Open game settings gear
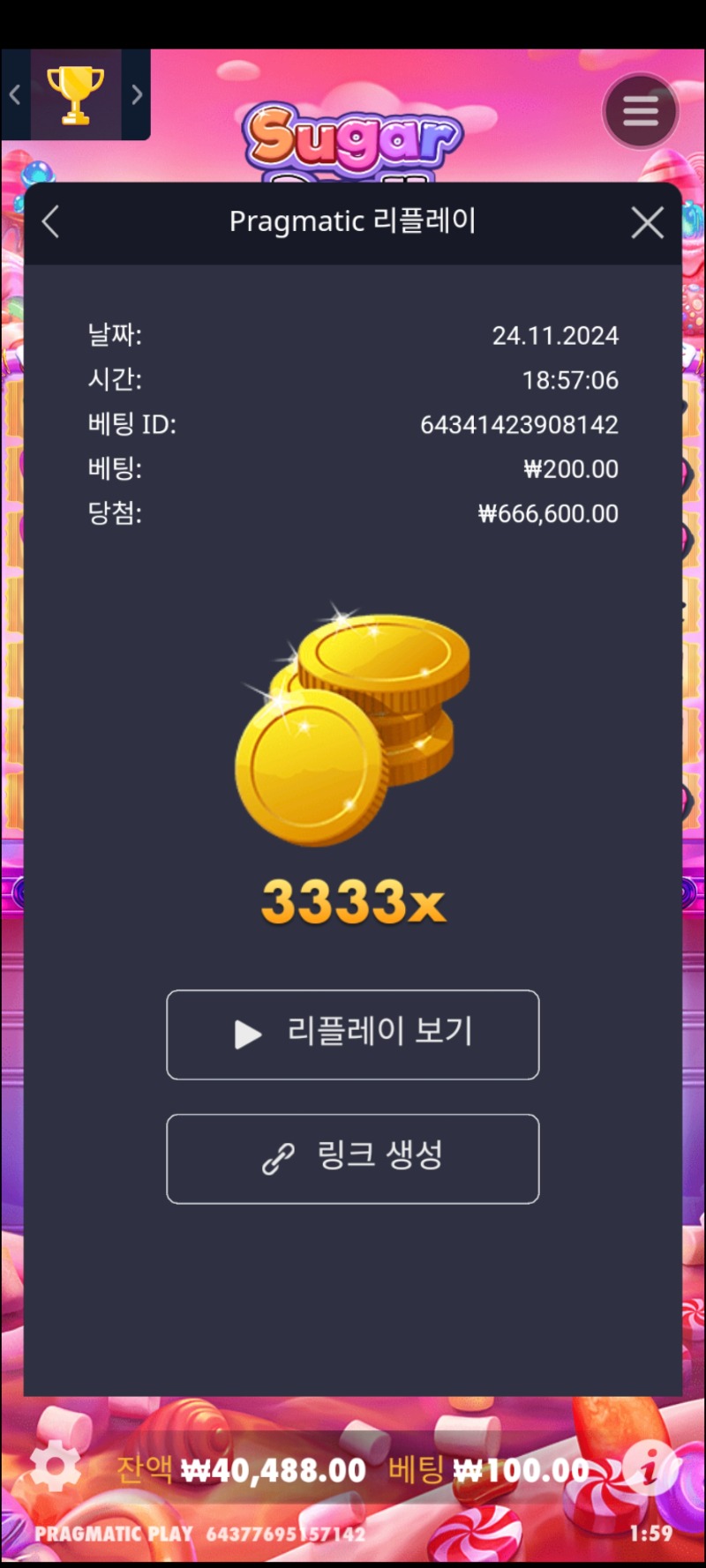 click(55, 1467)
